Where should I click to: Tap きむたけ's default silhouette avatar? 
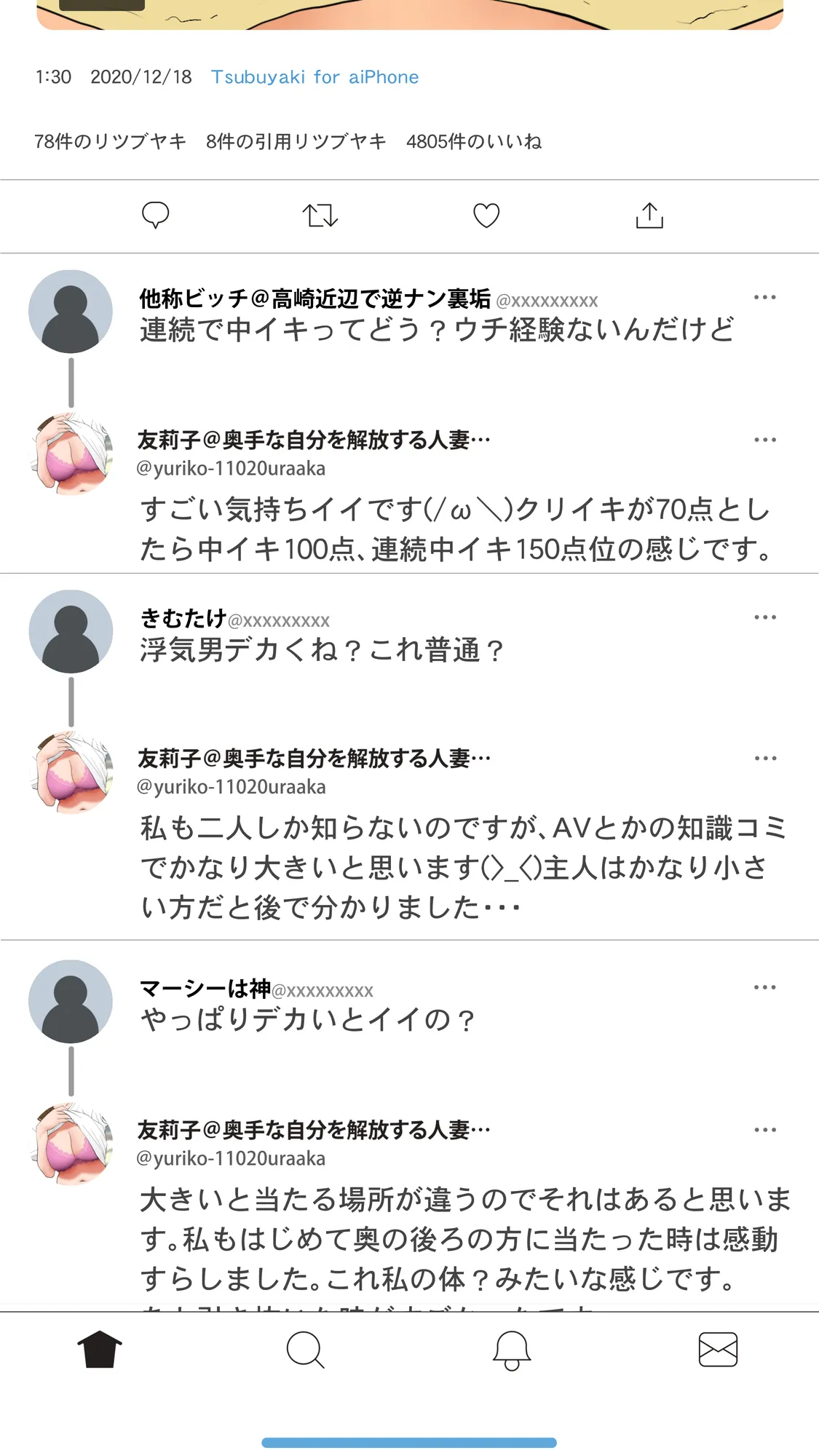coord(70,632)
